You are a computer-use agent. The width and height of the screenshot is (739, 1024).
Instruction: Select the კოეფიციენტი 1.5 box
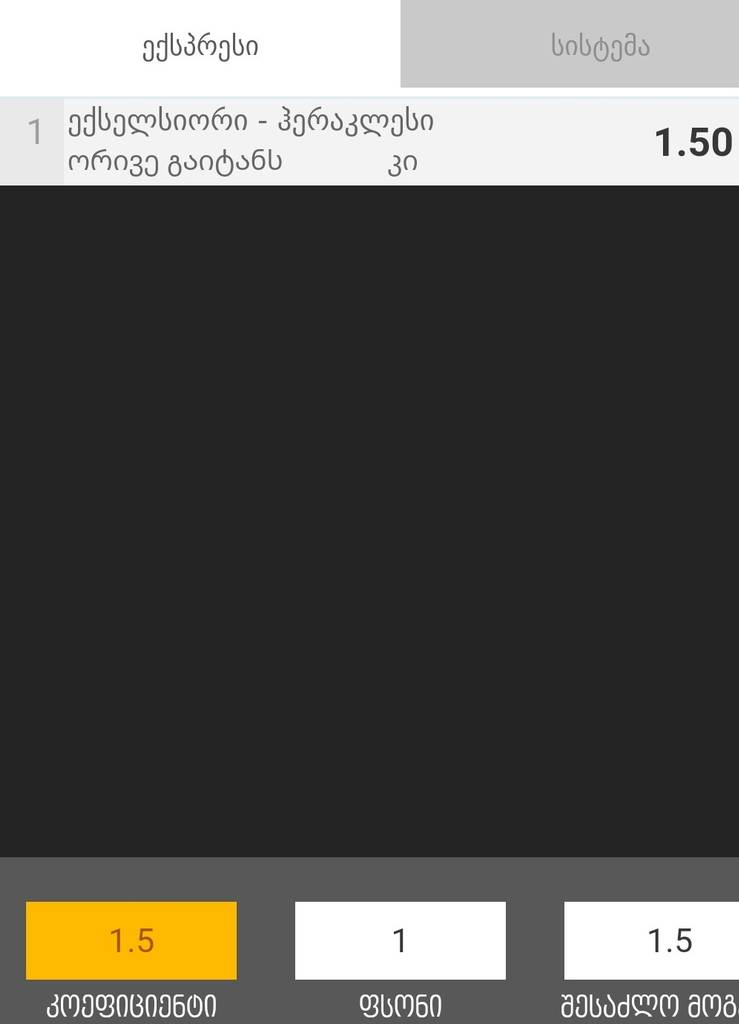(x=131, y=940)
